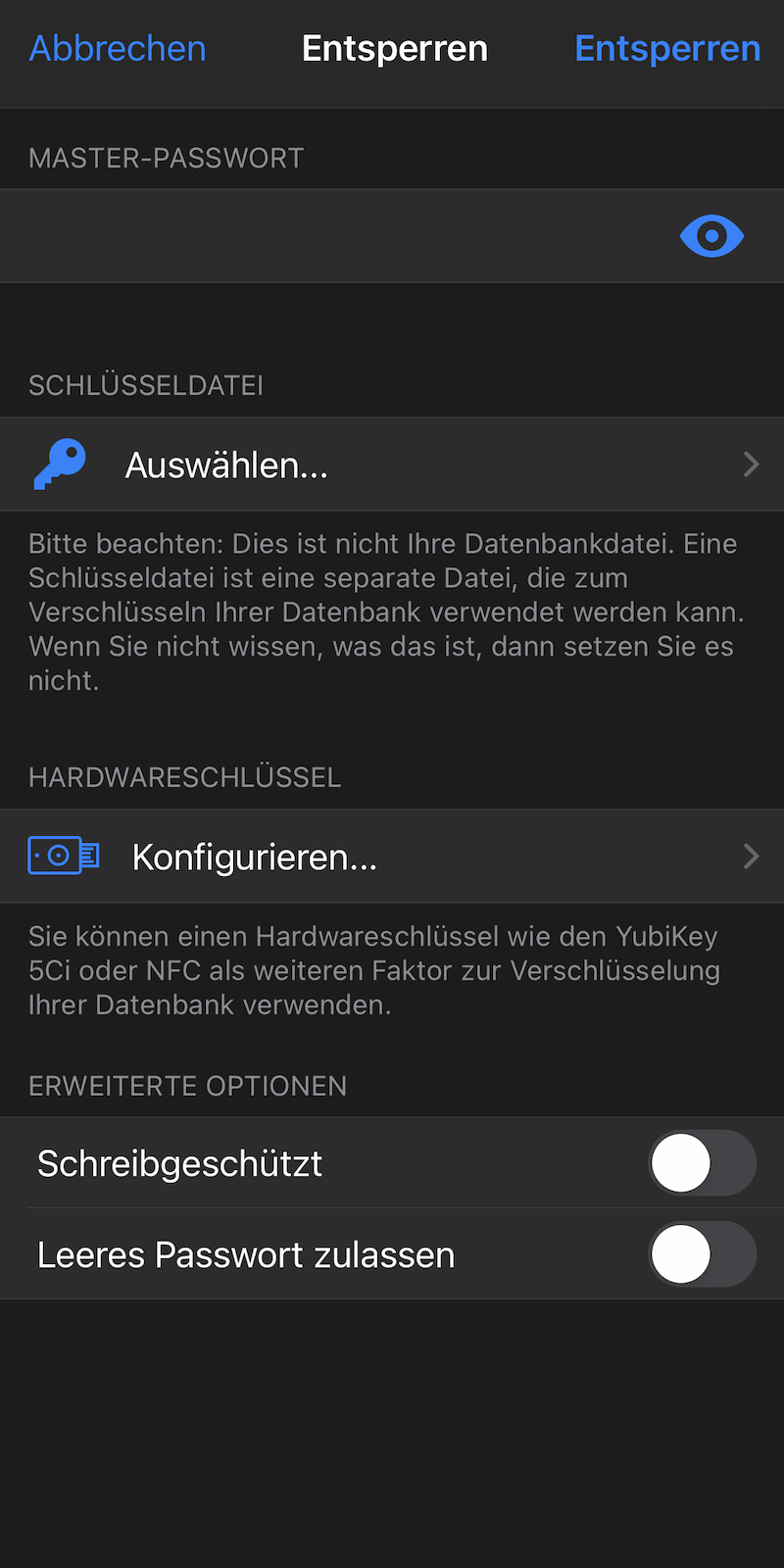Open Auswählen… to pick a key file

(392, 465)
